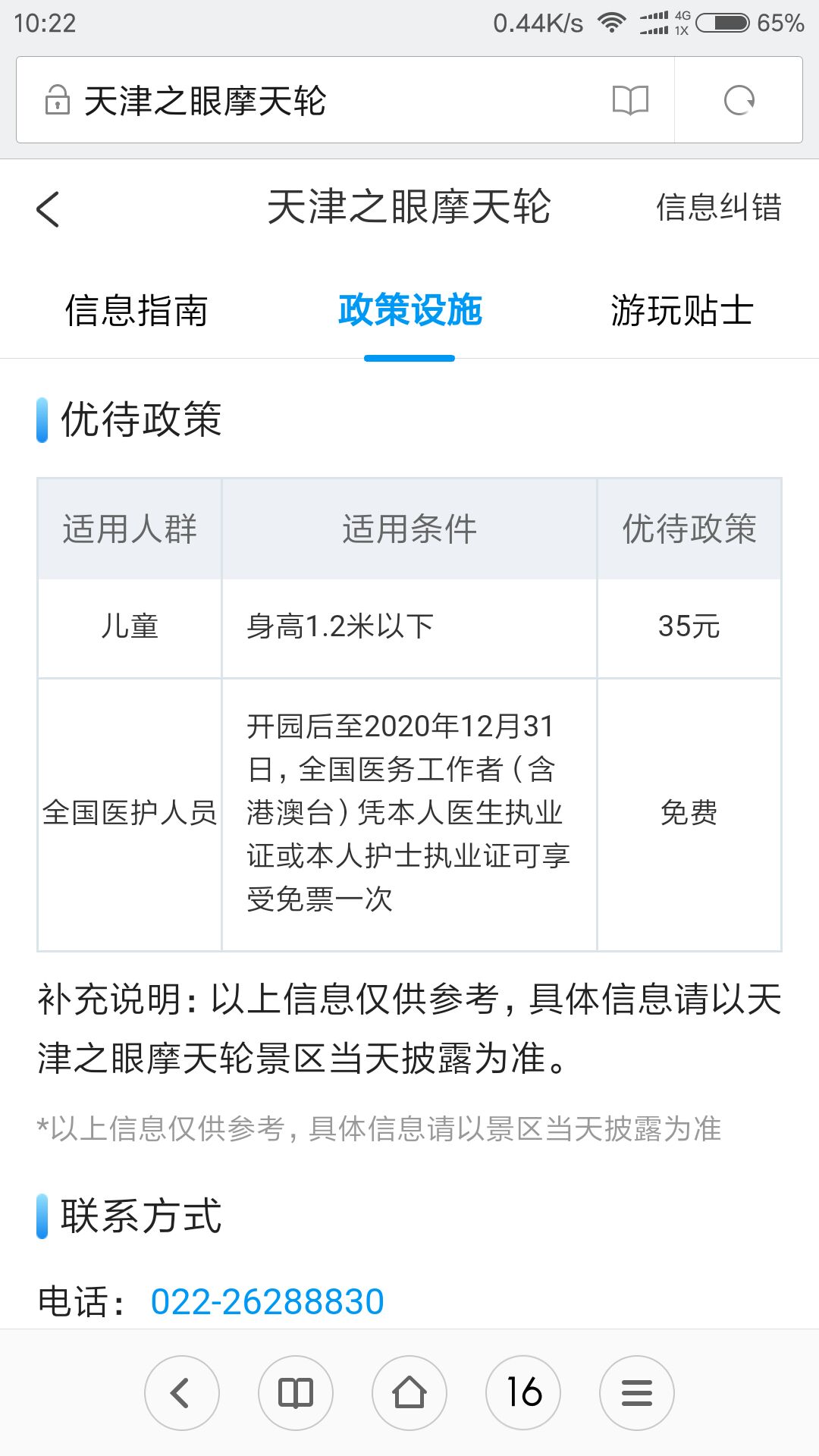Open the browser hamburger menu
The image size is (819, 1456).
[637, 1393]
